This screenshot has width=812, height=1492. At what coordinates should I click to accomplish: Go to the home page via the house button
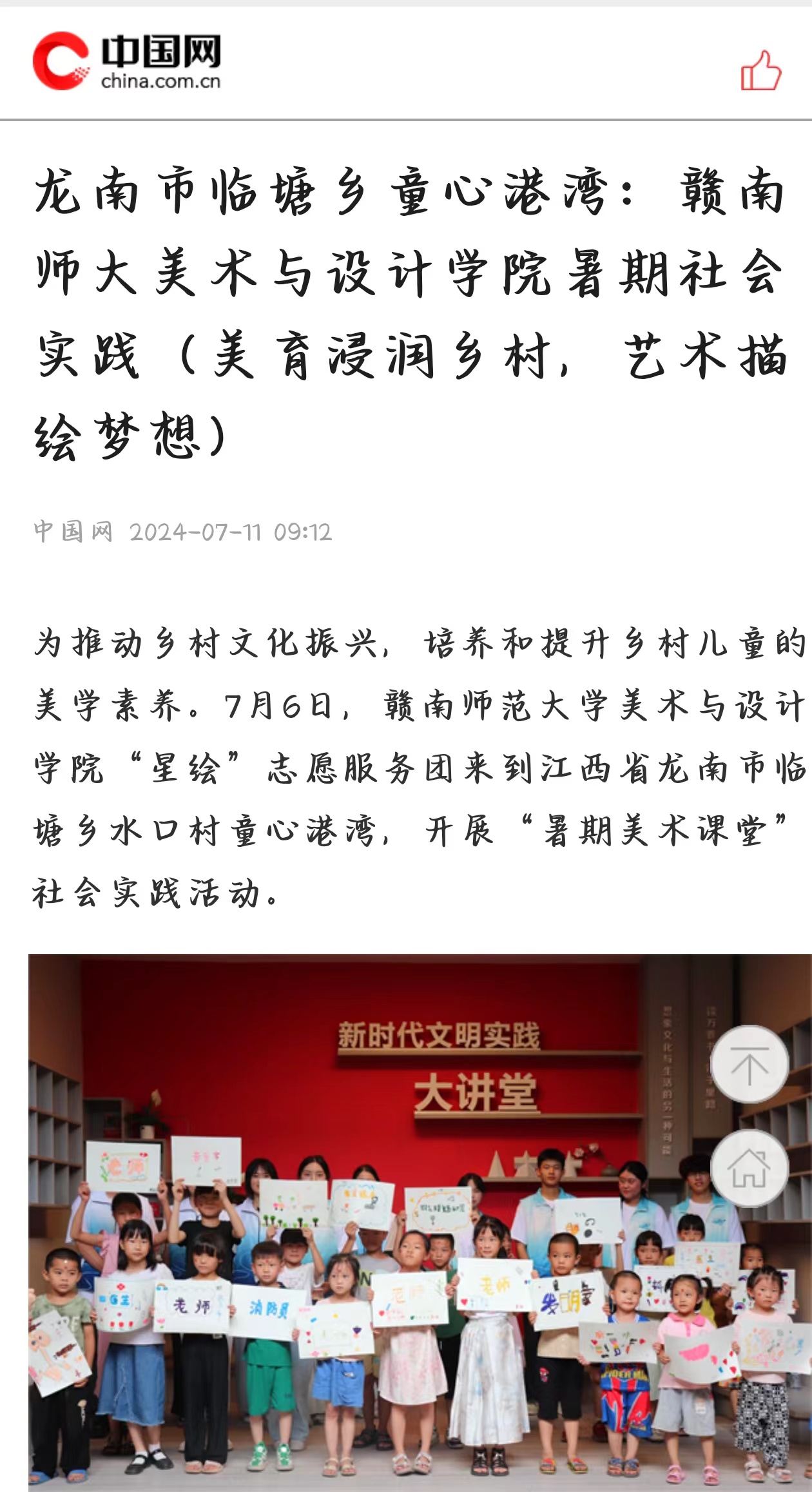[749, 1168]
